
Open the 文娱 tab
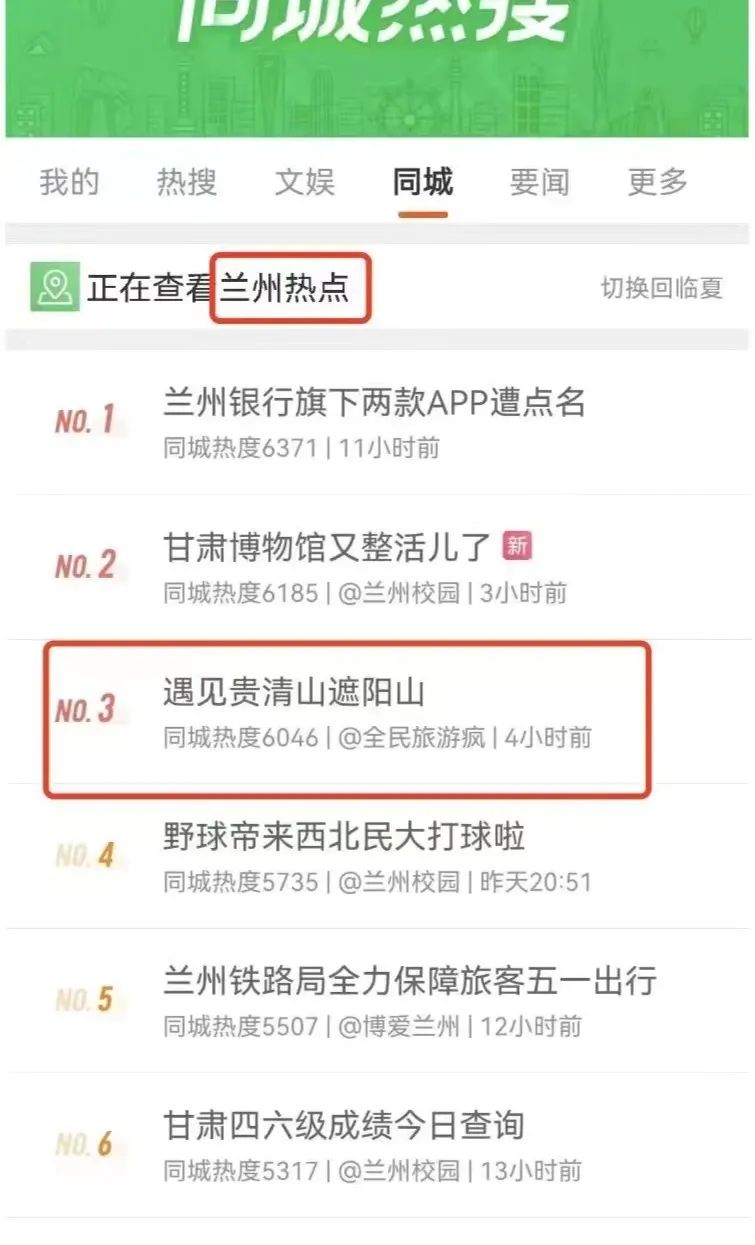coord(305,182)
